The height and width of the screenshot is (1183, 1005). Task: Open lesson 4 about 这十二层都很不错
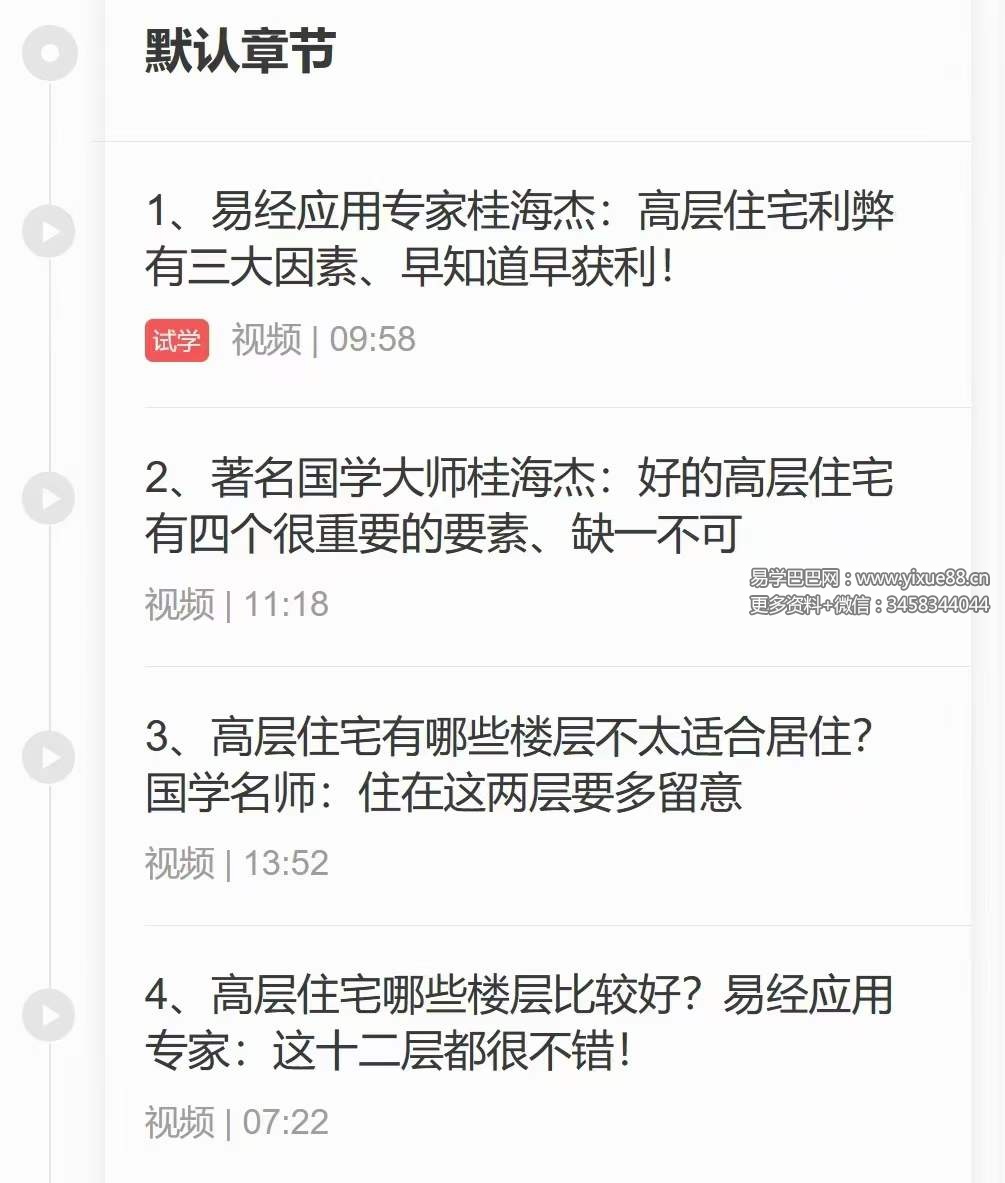pyautogui.click(x=518, y=1023)
